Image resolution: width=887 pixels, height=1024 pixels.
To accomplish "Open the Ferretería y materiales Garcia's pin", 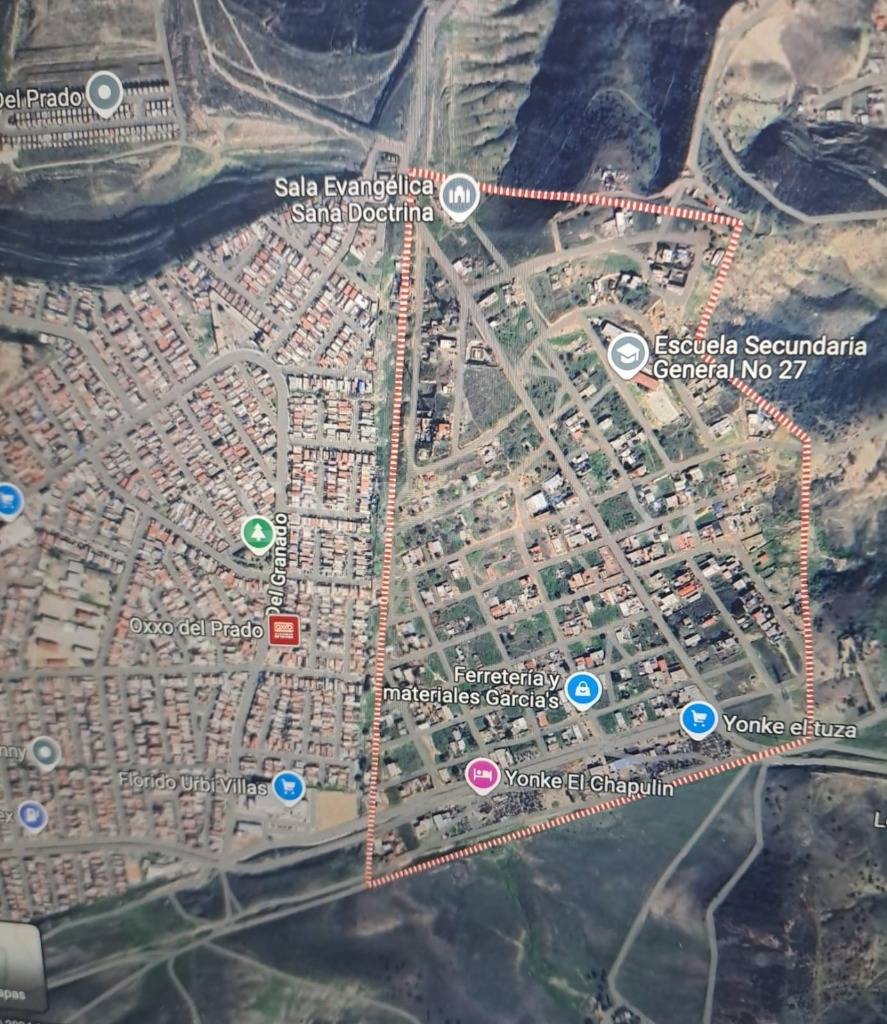I will coord(582,689).
